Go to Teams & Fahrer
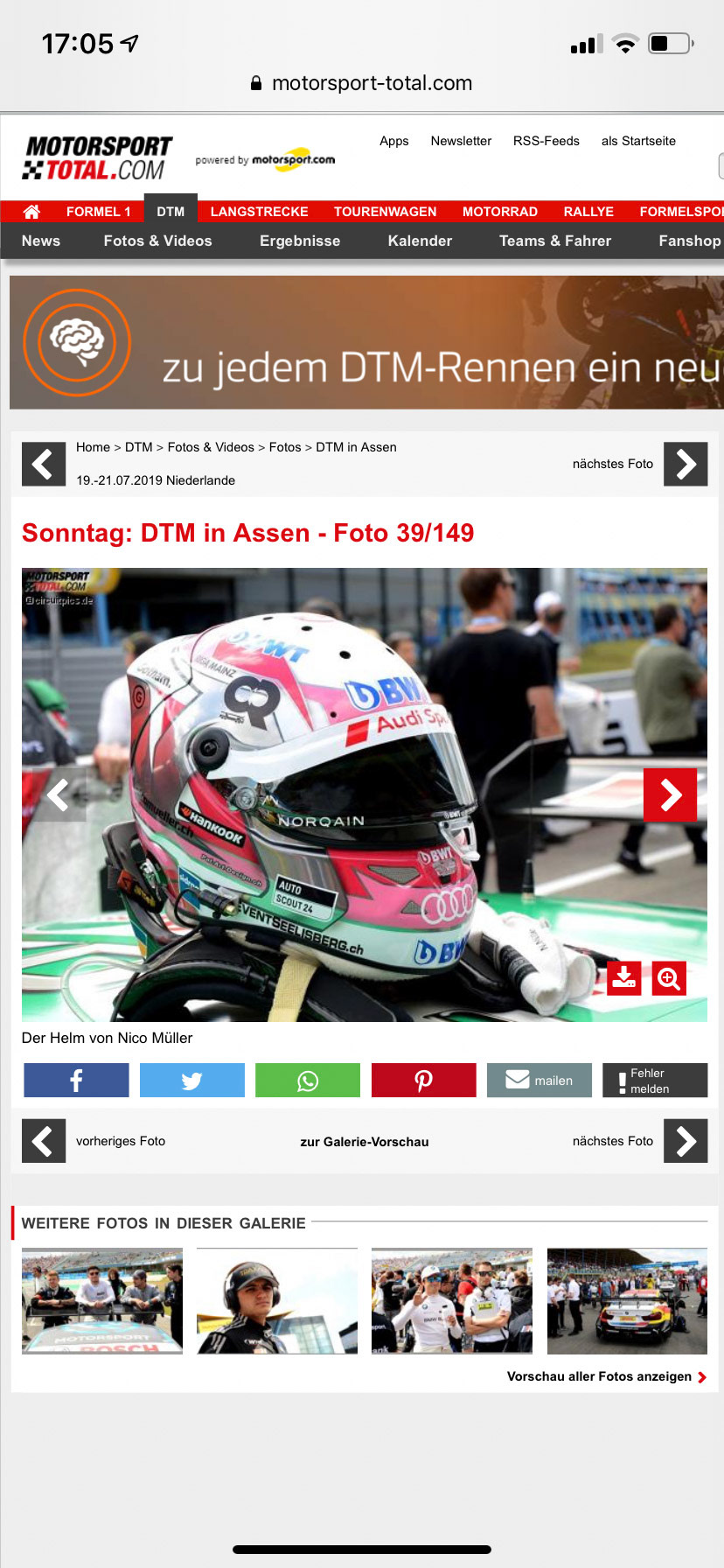The height and width of the screenshot is (1568, 724). [554, 241]
